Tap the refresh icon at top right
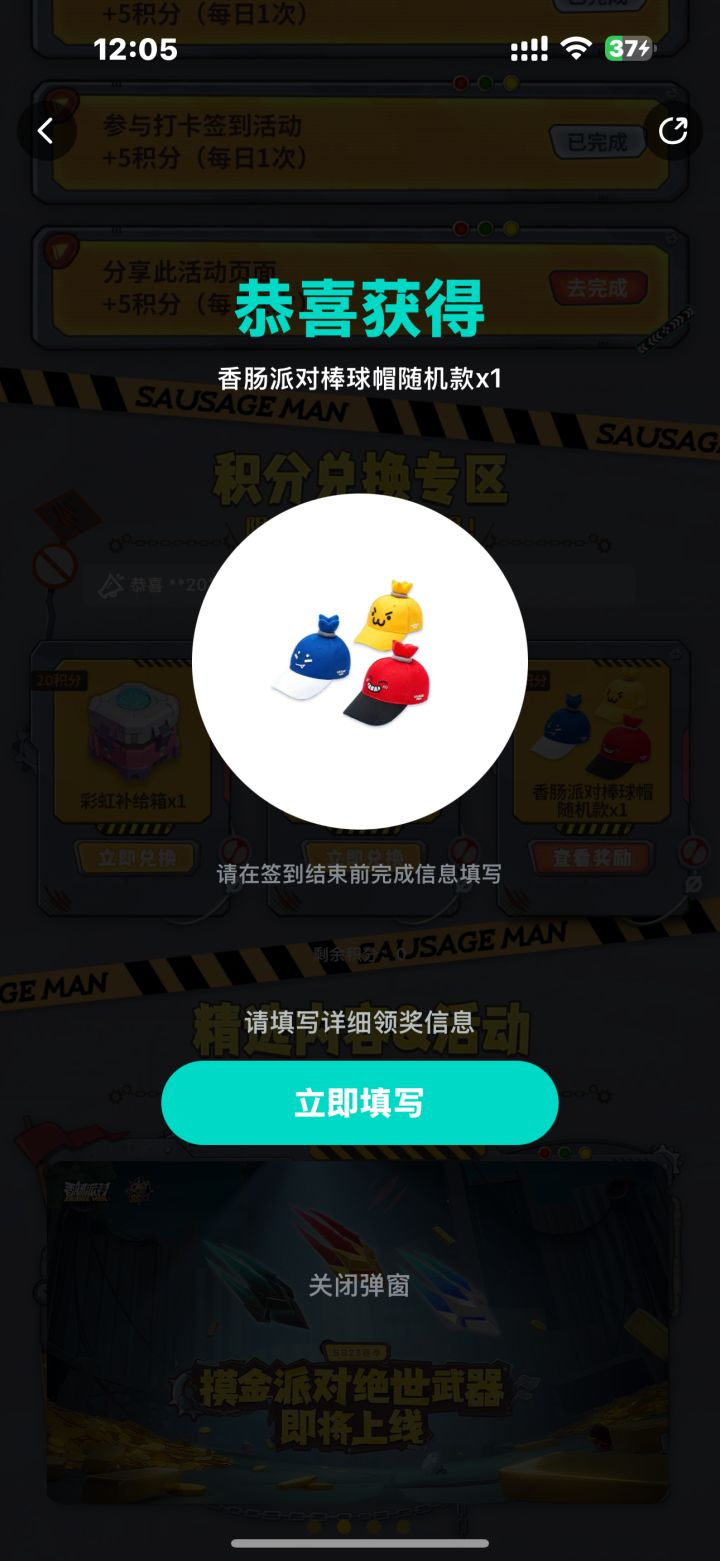This screenshot has height=1561, width=720. [x=674, y=131]
